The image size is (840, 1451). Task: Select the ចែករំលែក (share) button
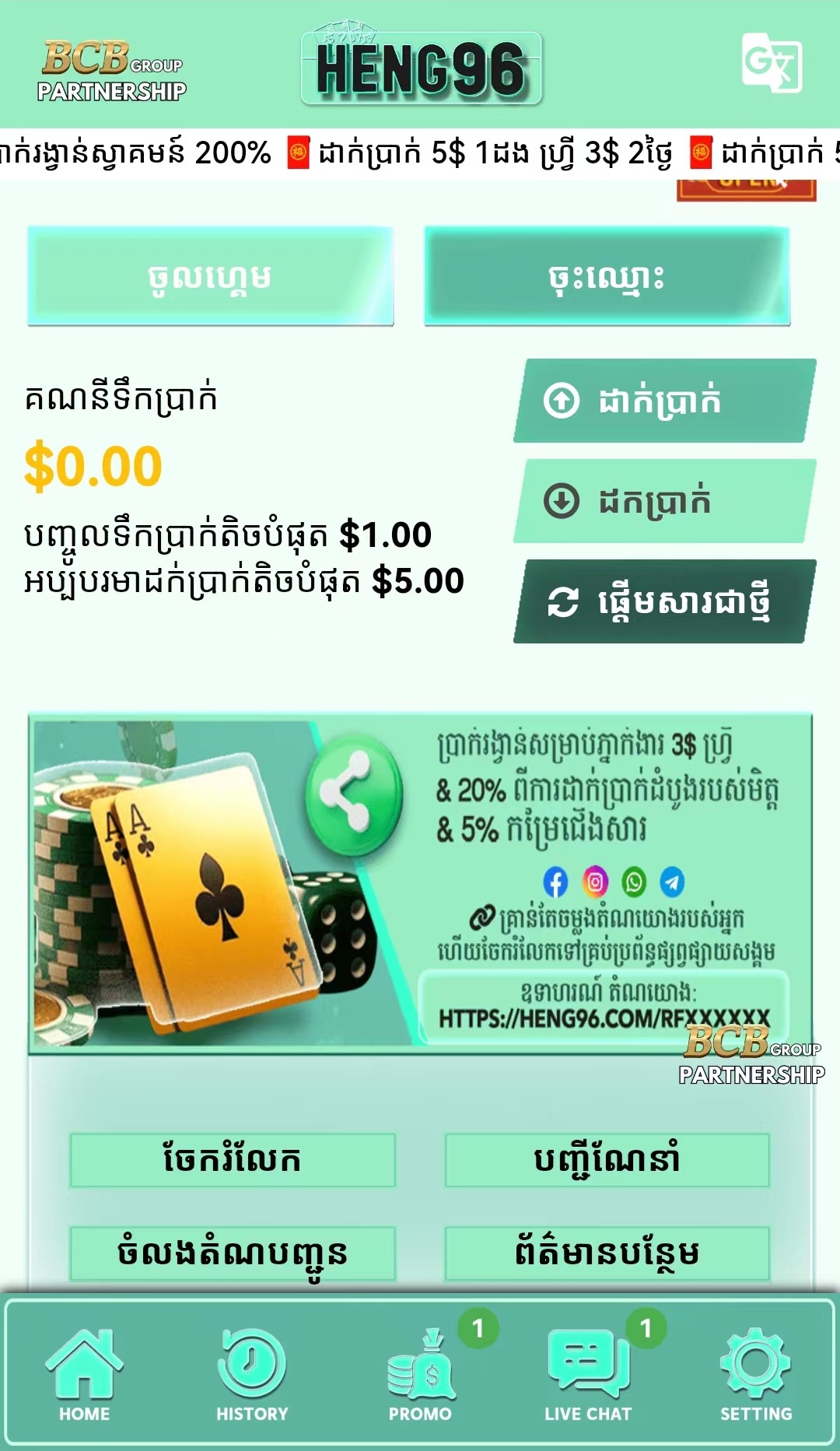pyautogui.click(x=233, y=1160)
